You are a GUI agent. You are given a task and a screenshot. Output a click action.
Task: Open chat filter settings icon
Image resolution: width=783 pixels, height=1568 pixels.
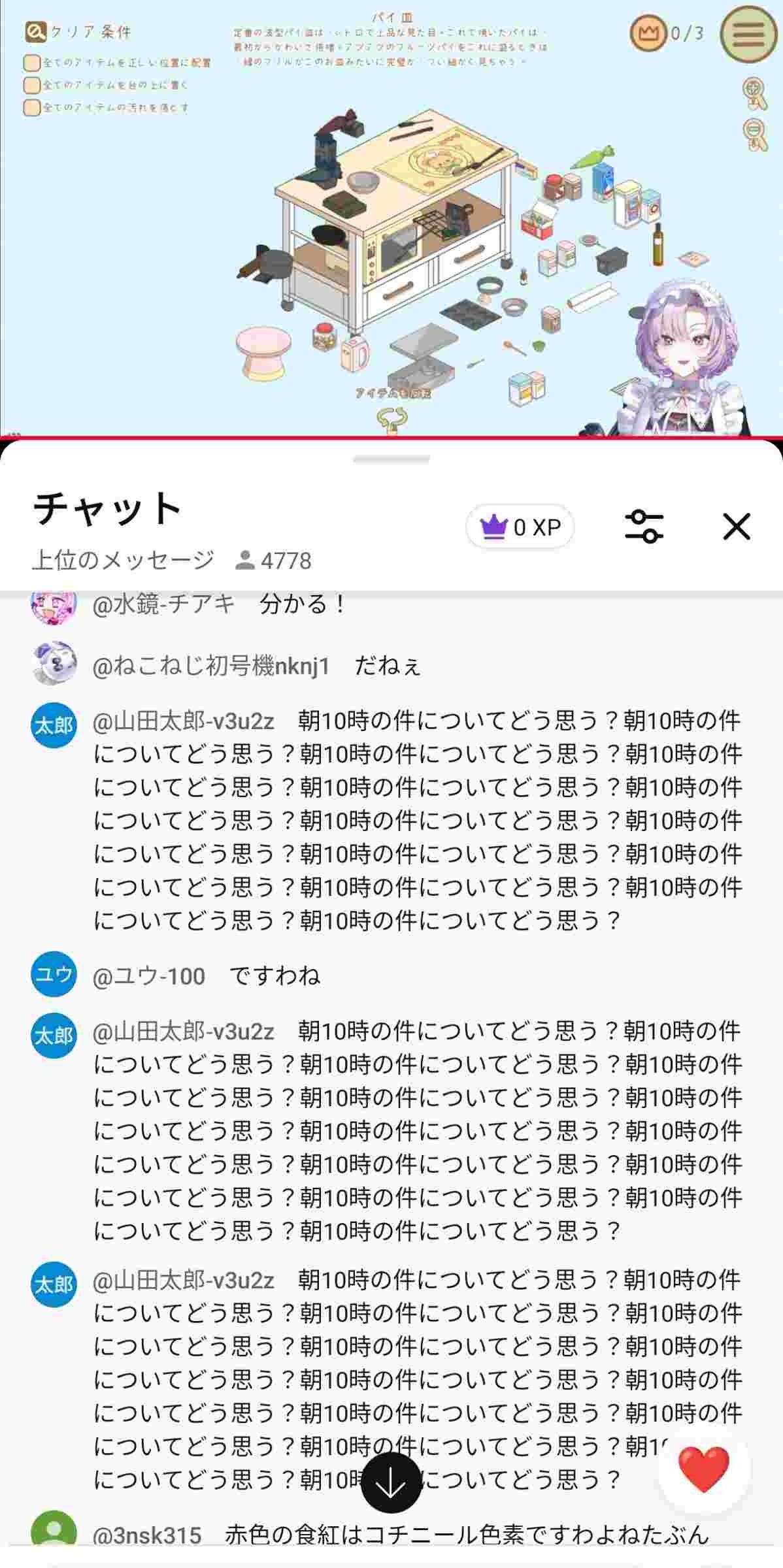tap(644, 527)
